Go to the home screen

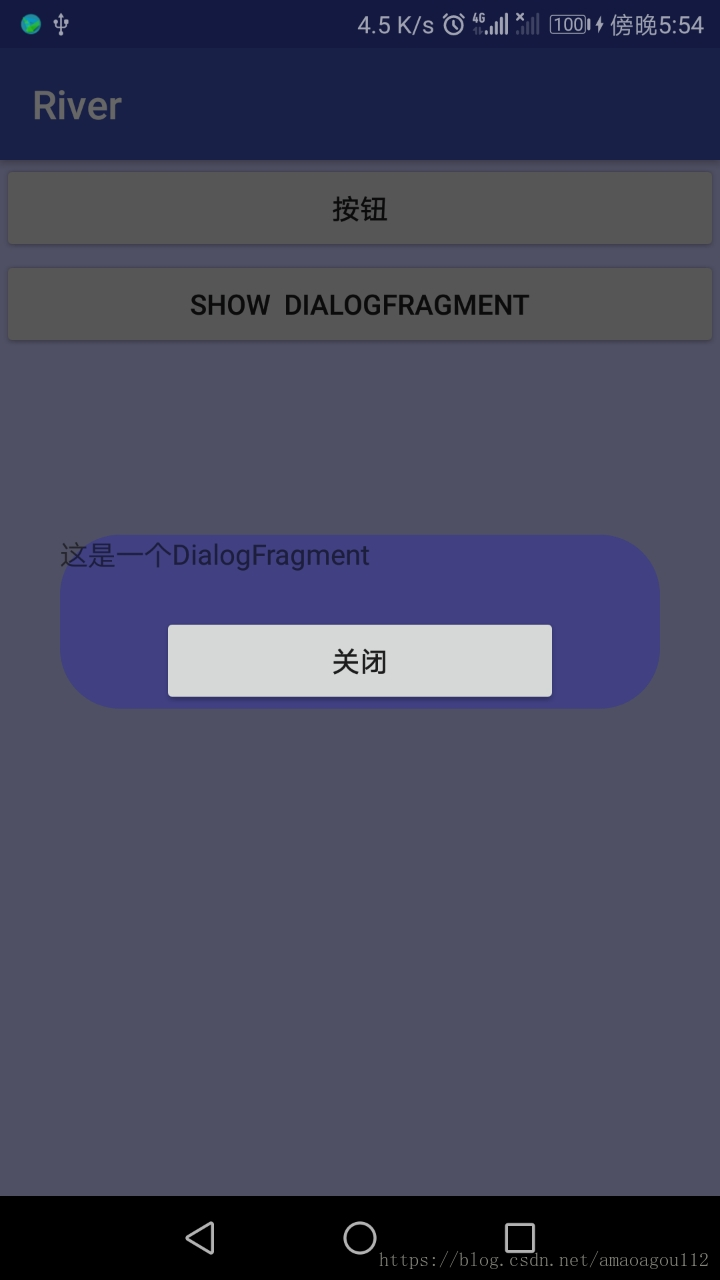click(360, 1238)
